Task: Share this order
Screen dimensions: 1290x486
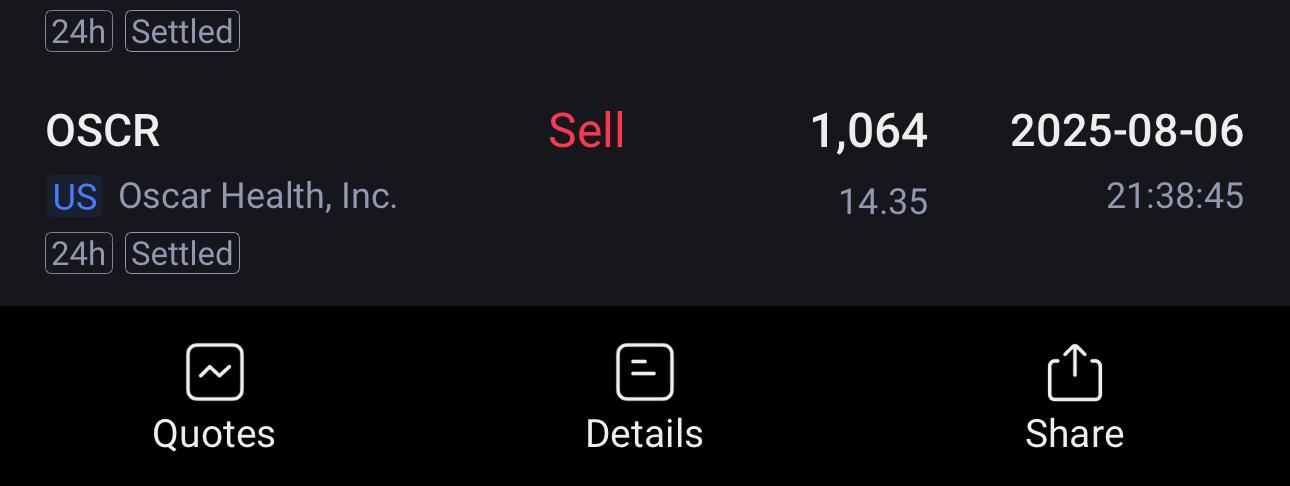Action: pyautogui.click(x=1074, y=396)
